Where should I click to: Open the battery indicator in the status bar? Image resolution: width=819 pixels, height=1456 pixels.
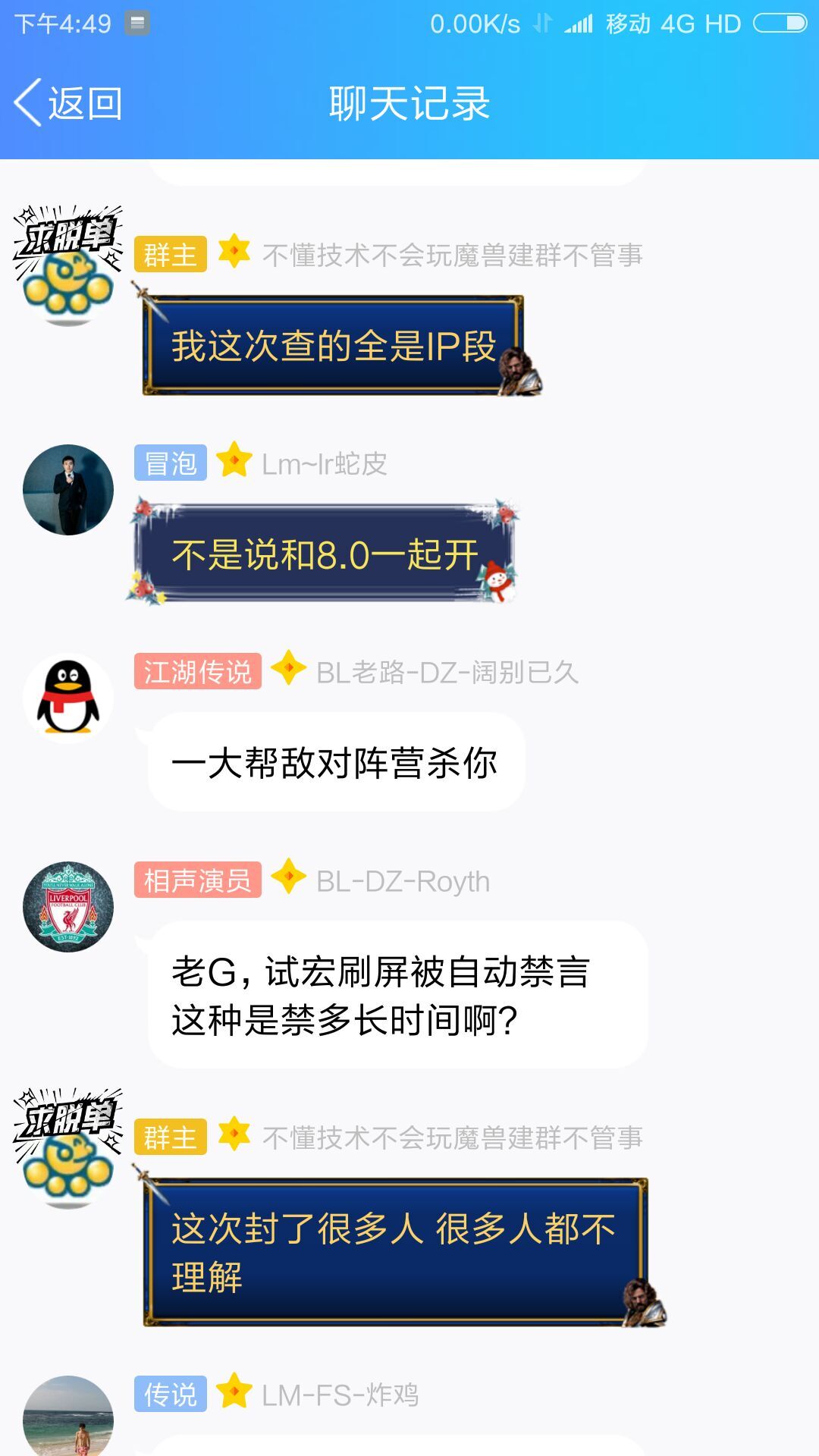pyautogui.click(x=781, y=23)
